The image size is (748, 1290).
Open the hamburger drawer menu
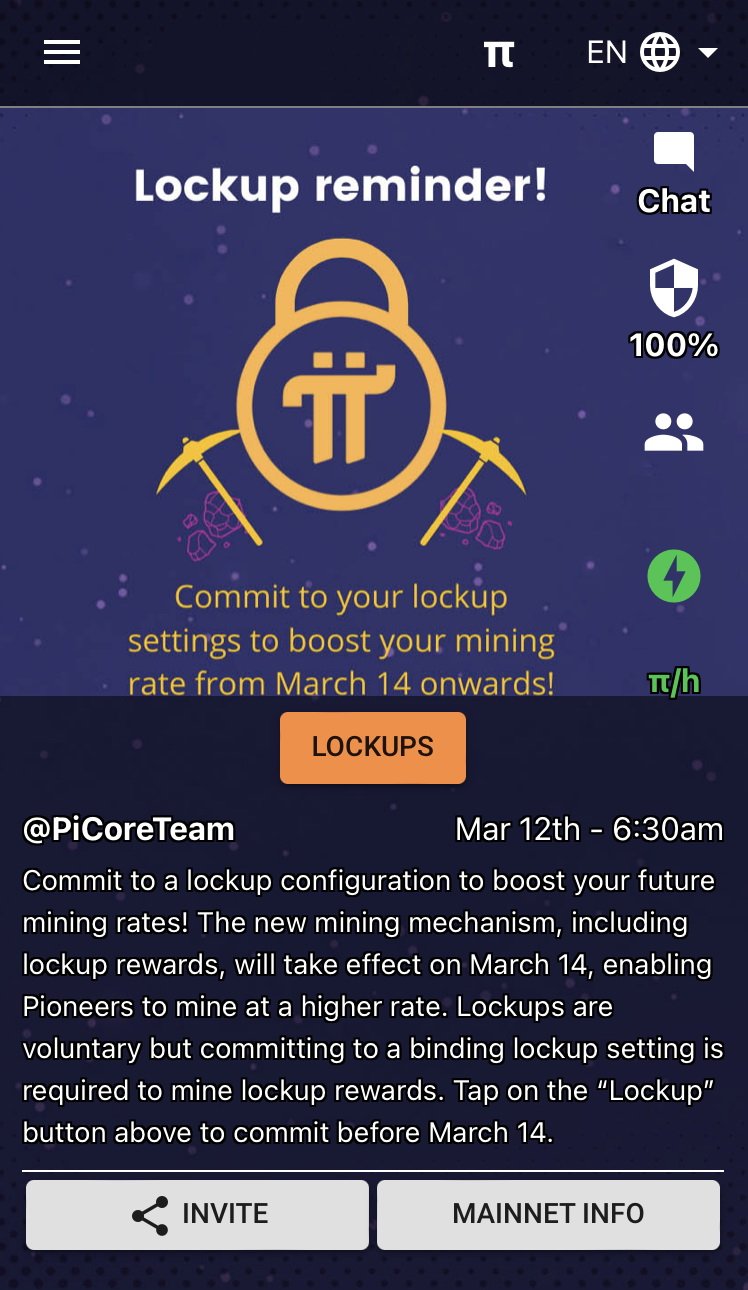click(62, 52)
